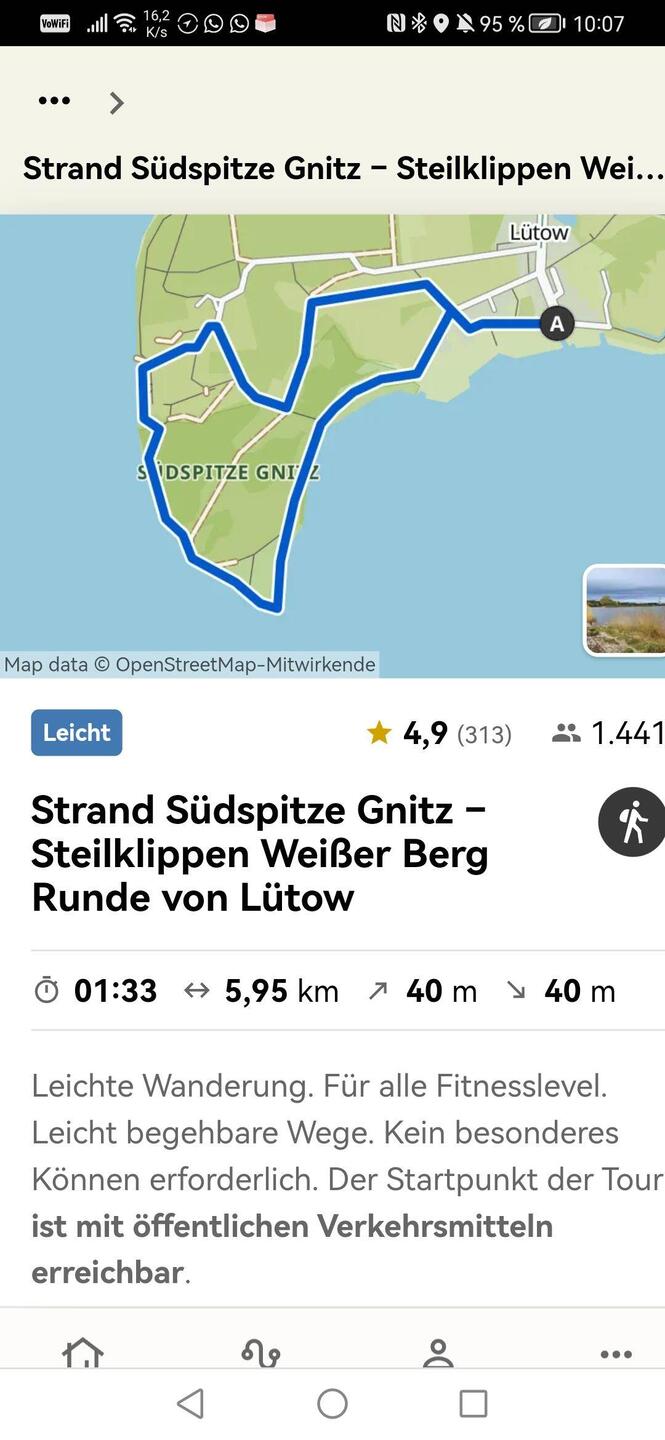The width and height of the screenshot is (665, 1440).
Task: Tap the hiking activity round button
Action: [632, 822]
